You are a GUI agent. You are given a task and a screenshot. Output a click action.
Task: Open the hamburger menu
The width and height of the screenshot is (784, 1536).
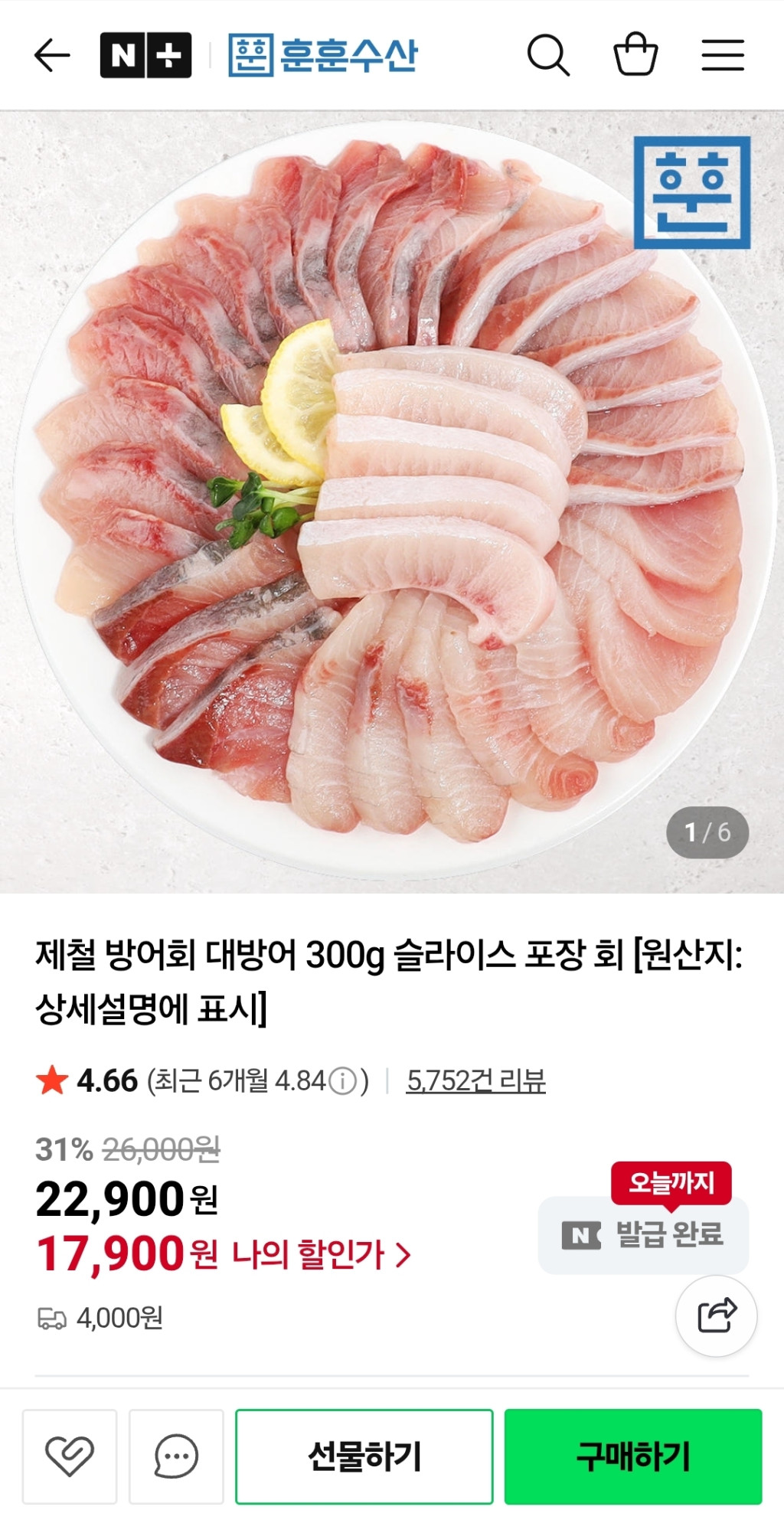[723, 55]
